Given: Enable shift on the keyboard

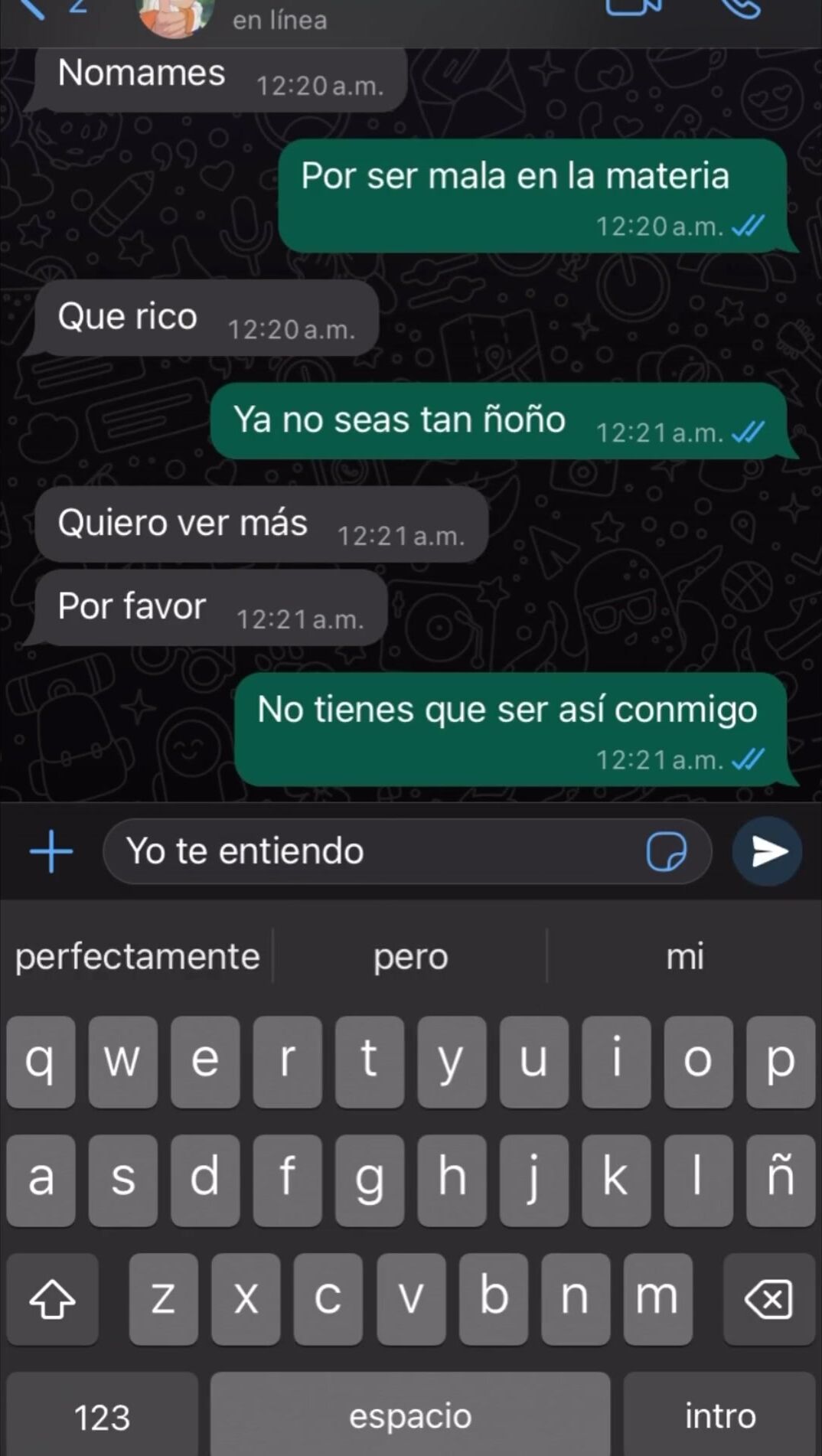Looking at the screenshot, I should click(52, 1299).
